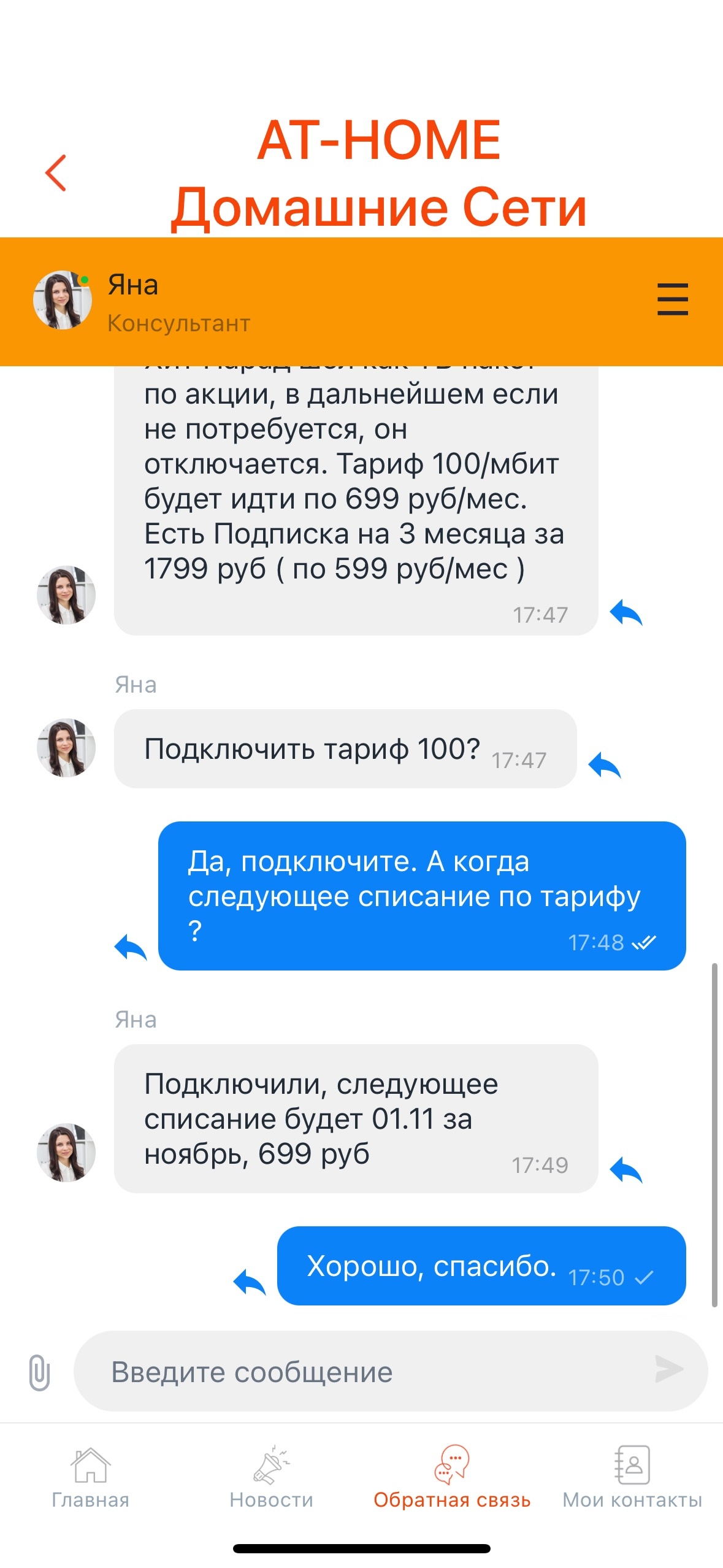Reply to 'Подключить тариф 100?' message

(605, 765)
